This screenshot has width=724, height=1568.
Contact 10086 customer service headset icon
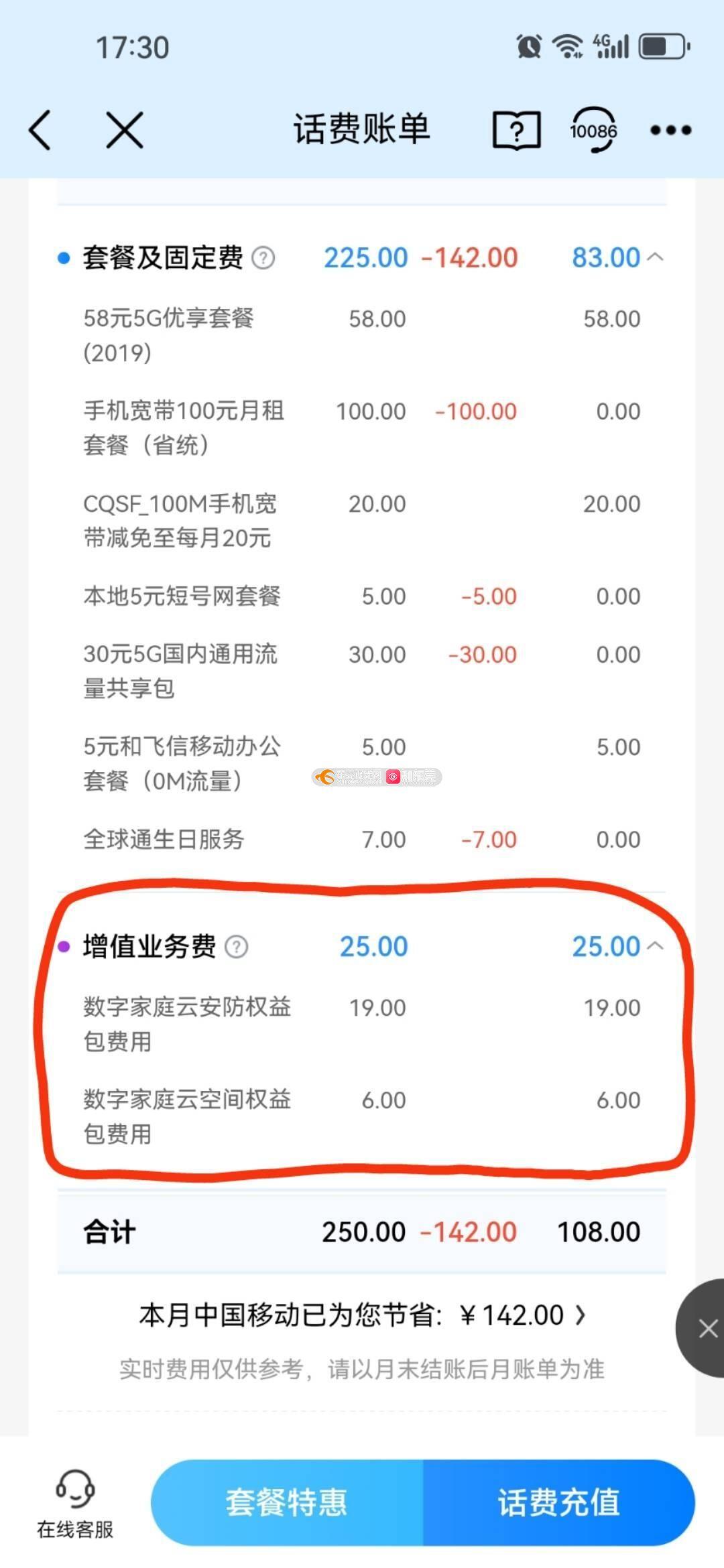click(593, 129)
